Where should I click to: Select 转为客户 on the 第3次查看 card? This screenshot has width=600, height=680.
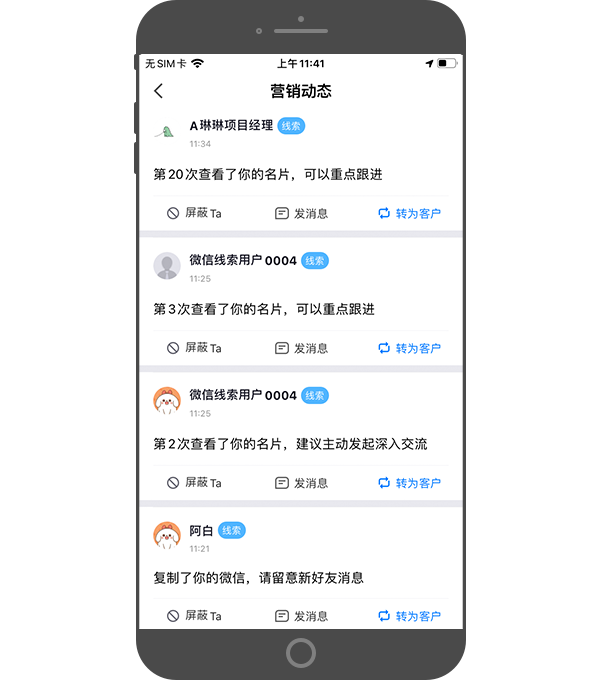[409, 348]
